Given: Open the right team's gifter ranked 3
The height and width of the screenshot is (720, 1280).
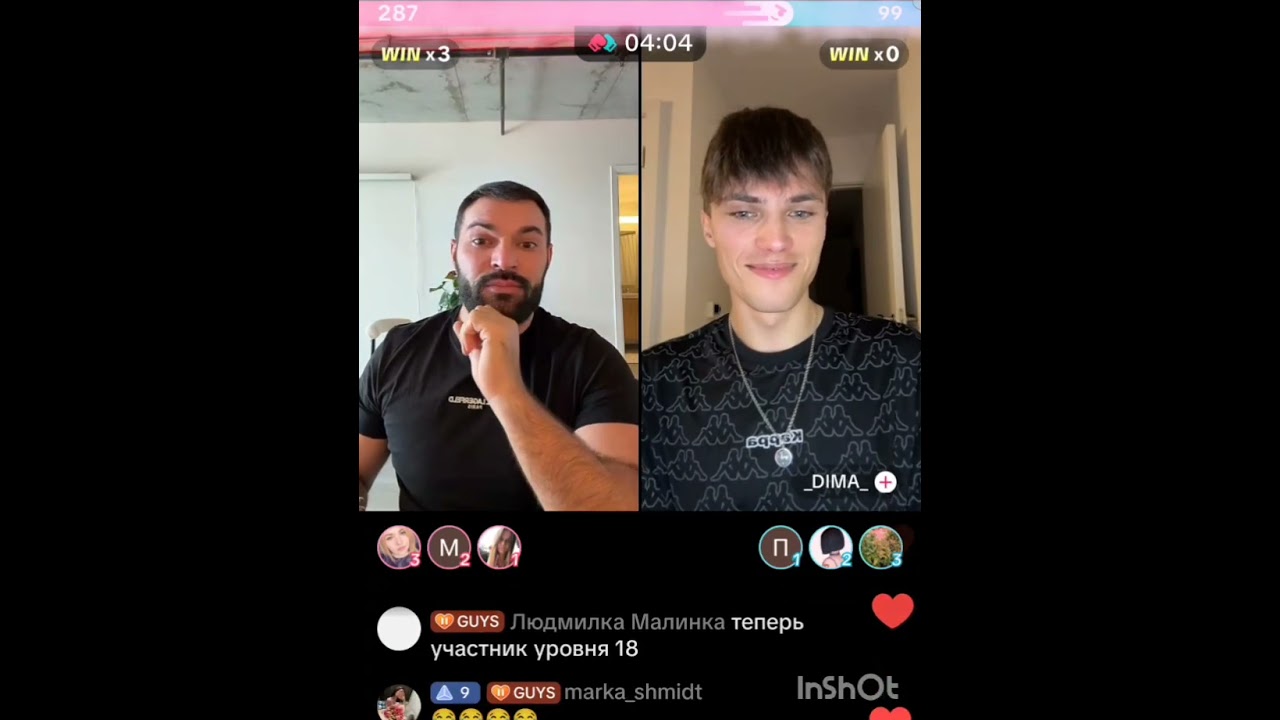Looking at the screenshot, I should point(881,547).
